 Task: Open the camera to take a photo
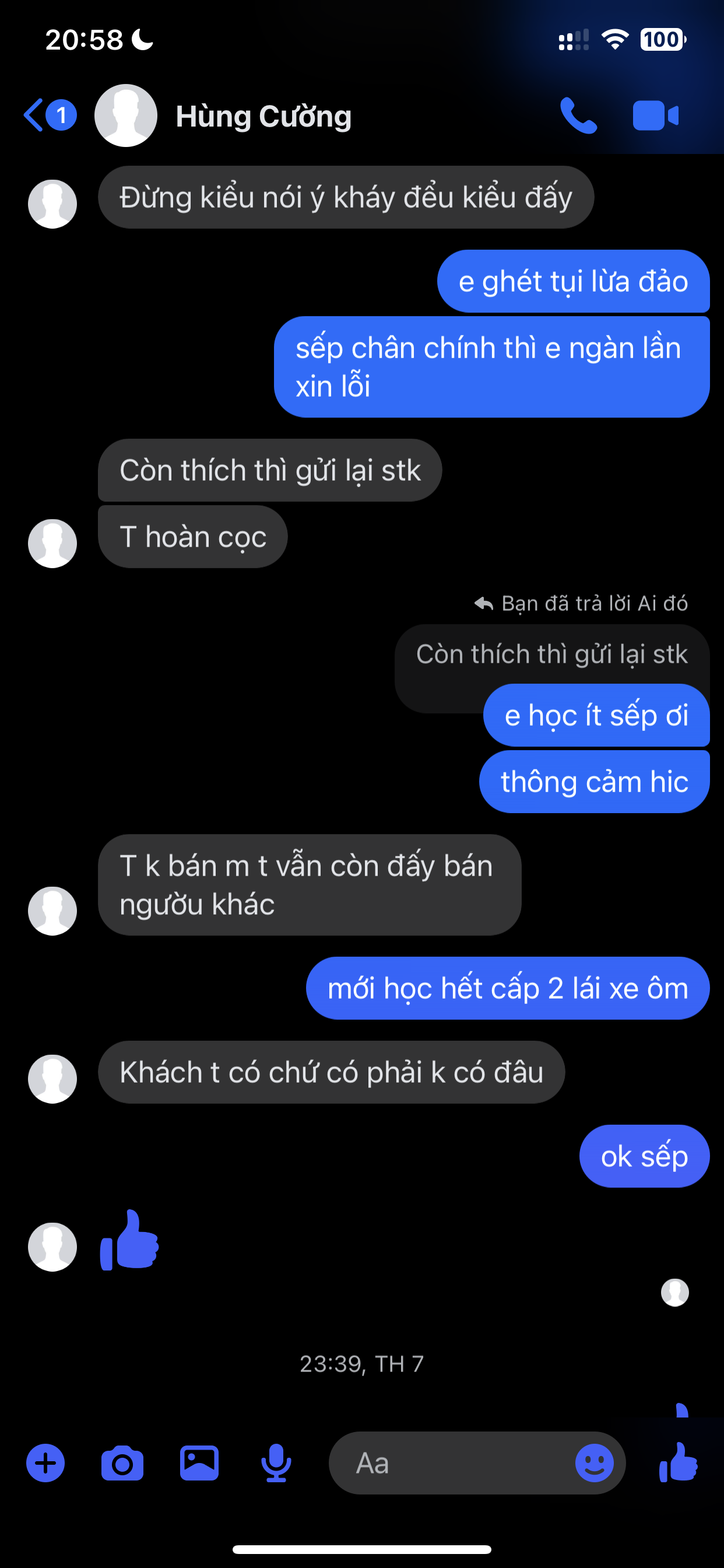coord(122,1462)
